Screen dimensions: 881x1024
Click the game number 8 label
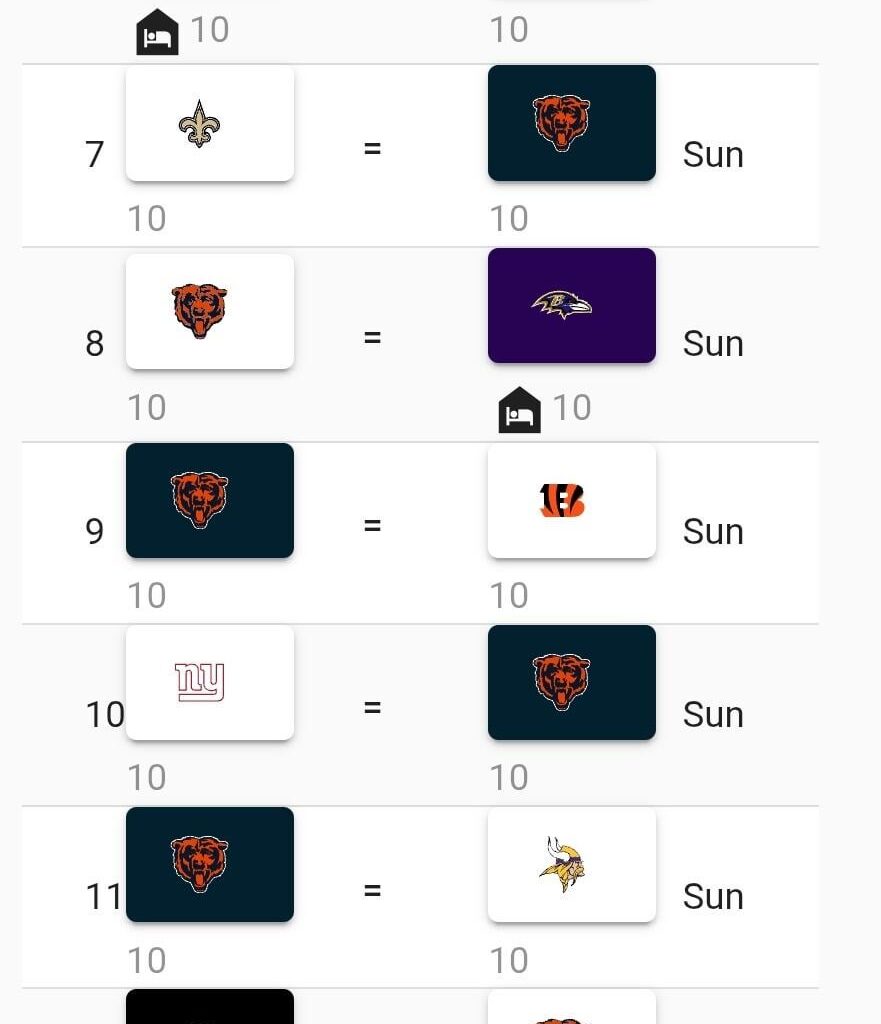click(x=95, y=343)
